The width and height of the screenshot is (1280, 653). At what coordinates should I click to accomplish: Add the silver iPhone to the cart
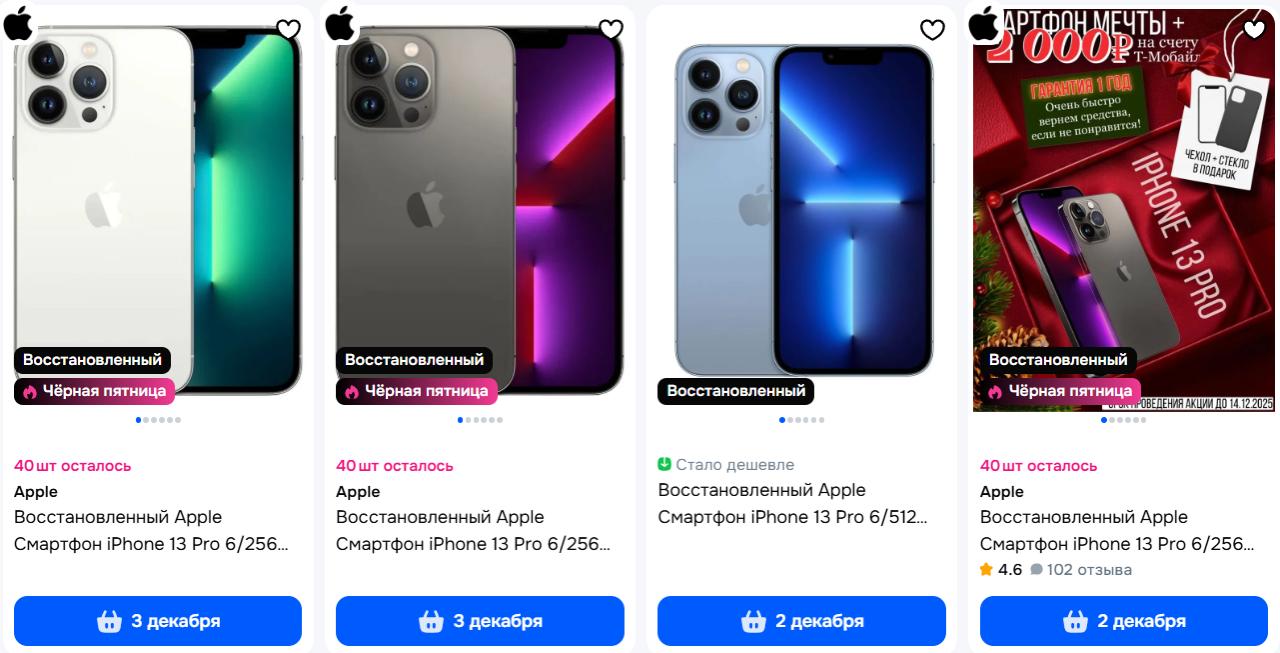tap(158, 621)
